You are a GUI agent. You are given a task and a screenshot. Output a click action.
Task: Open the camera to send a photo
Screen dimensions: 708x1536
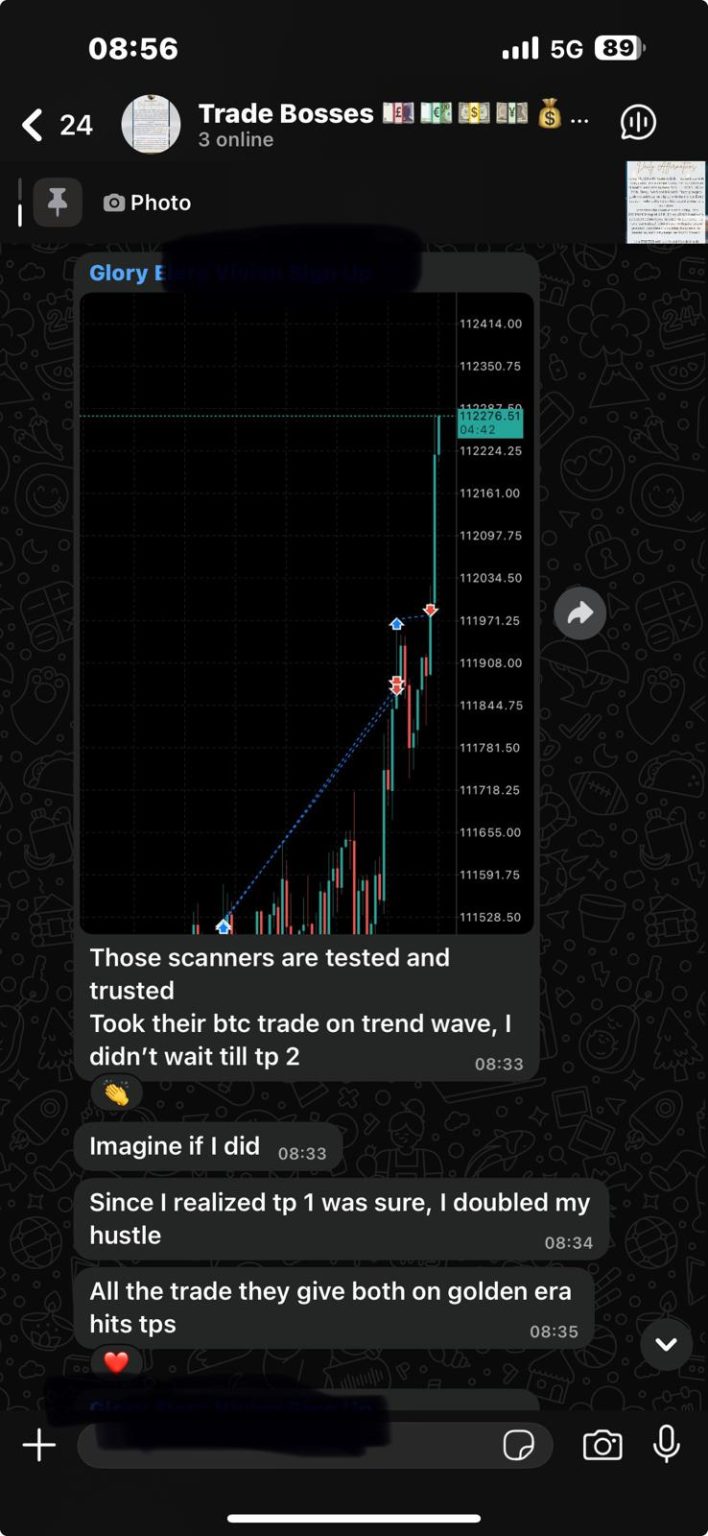click(602, 1445)
